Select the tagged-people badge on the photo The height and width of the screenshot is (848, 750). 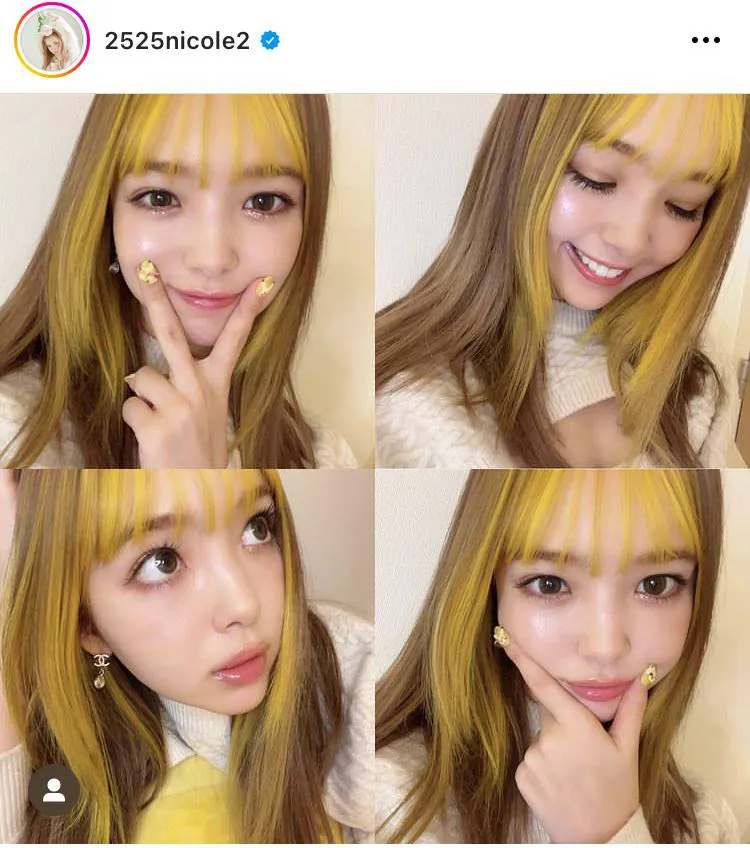pyautogui.click(x=54, y=789)
